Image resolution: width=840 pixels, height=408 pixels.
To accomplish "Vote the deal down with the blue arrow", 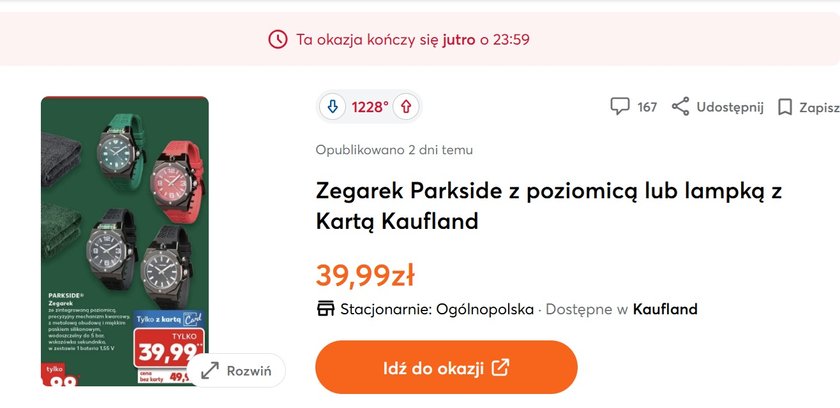I will [332, 107].
